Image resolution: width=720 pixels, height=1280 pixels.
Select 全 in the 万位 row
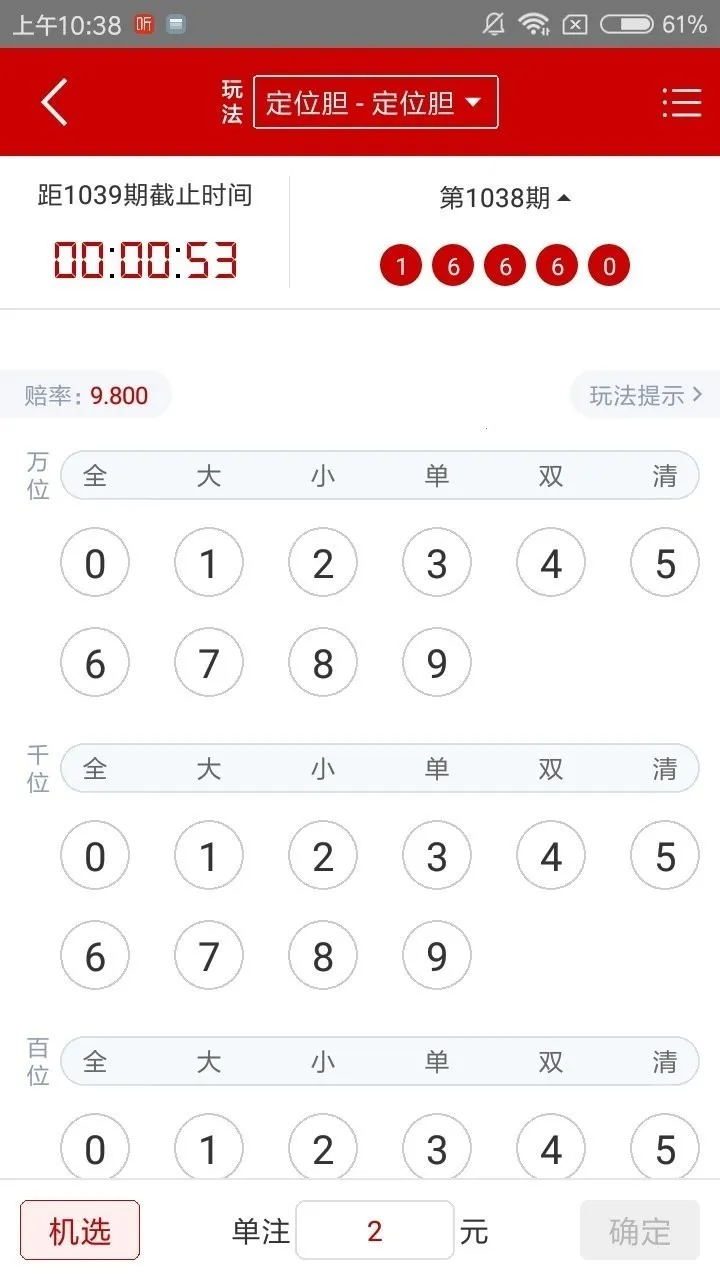(95, 476)
